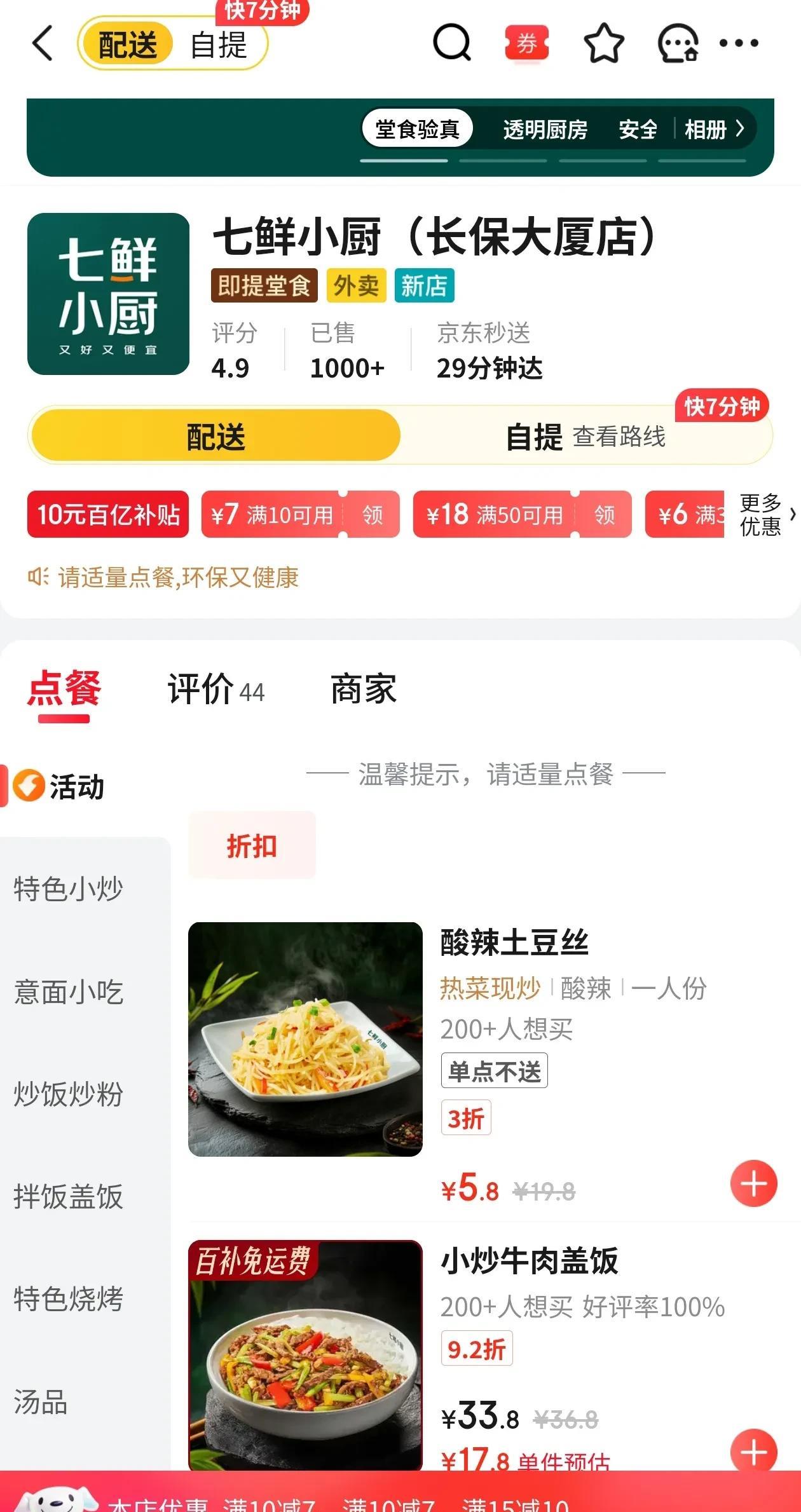Expand 更多优惠 offers
801x1512 pixels.
(x=767, y=515)
